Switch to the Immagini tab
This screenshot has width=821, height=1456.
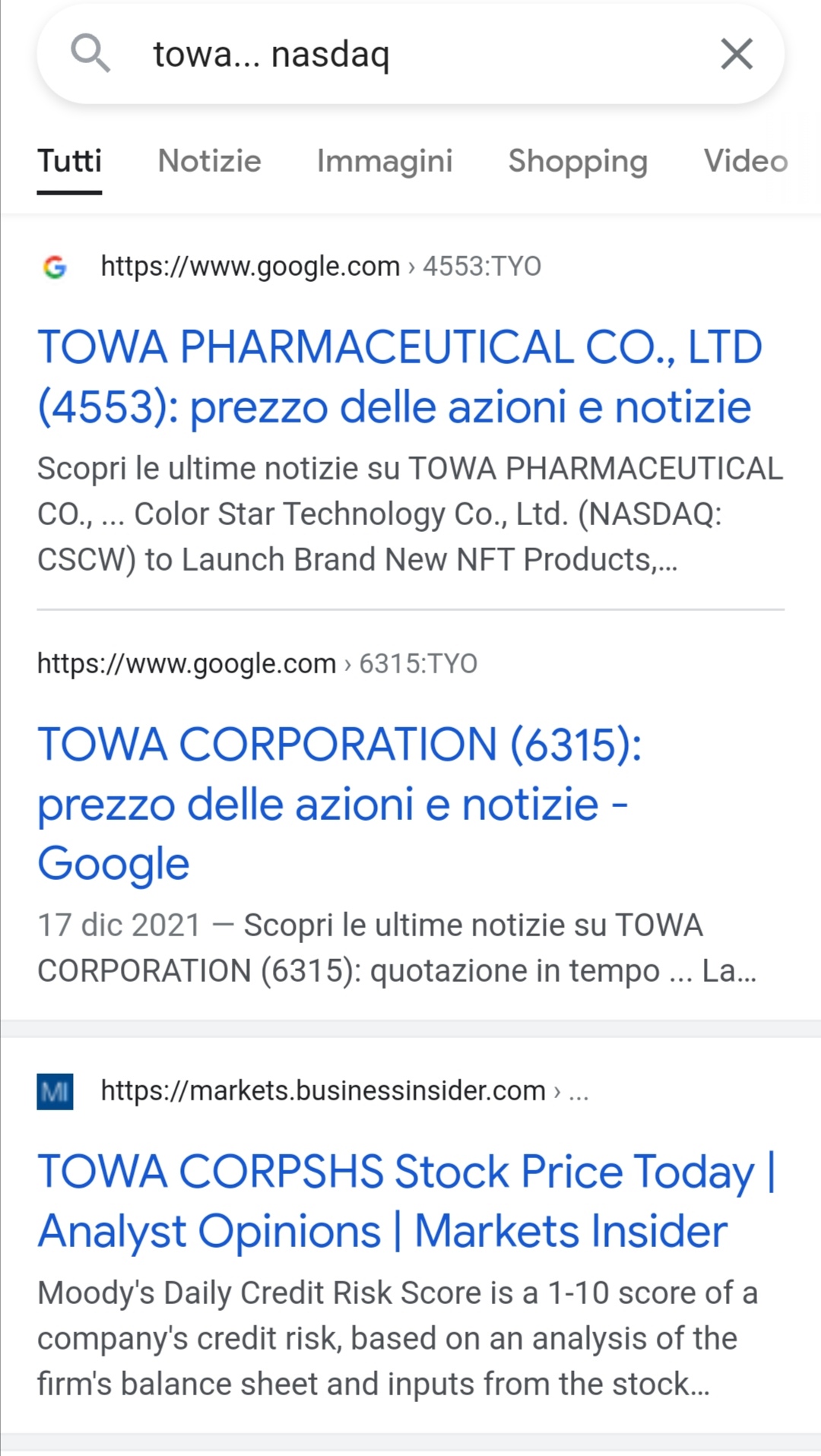click(385, 161)
